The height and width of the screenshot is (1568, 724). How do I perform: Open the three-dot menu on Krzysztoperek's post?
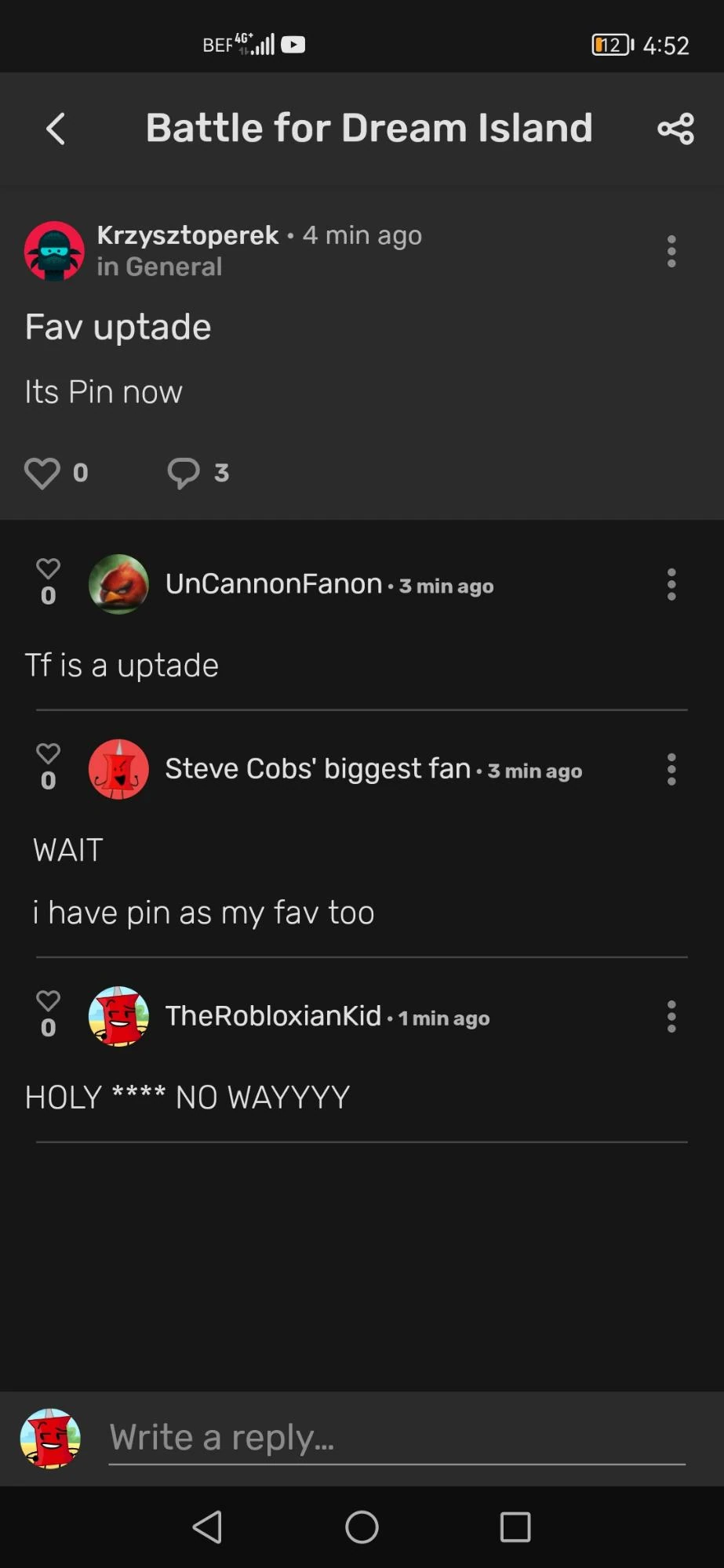[x=671, y=250]
